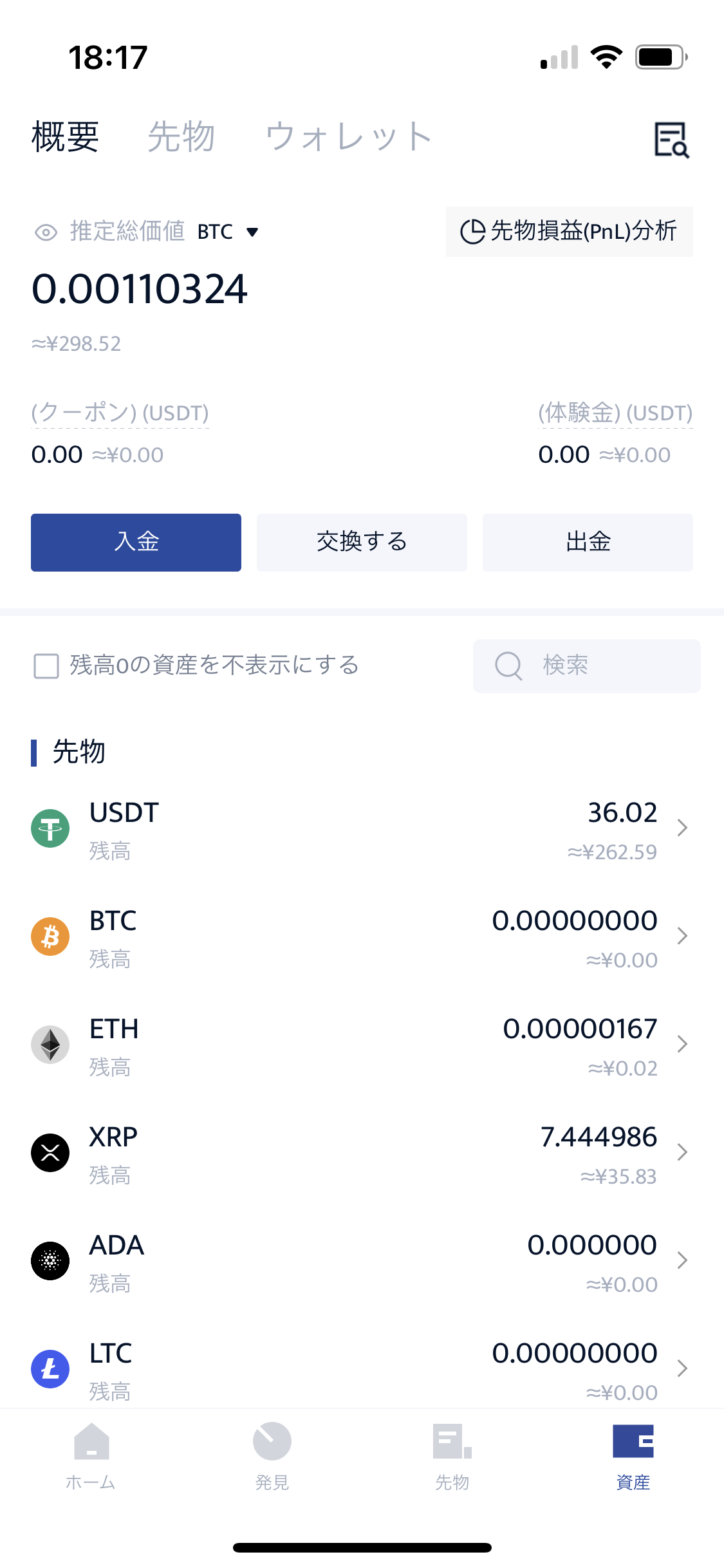Focus the 検索 search field
Screen dimensions: 724x1568
586,666
